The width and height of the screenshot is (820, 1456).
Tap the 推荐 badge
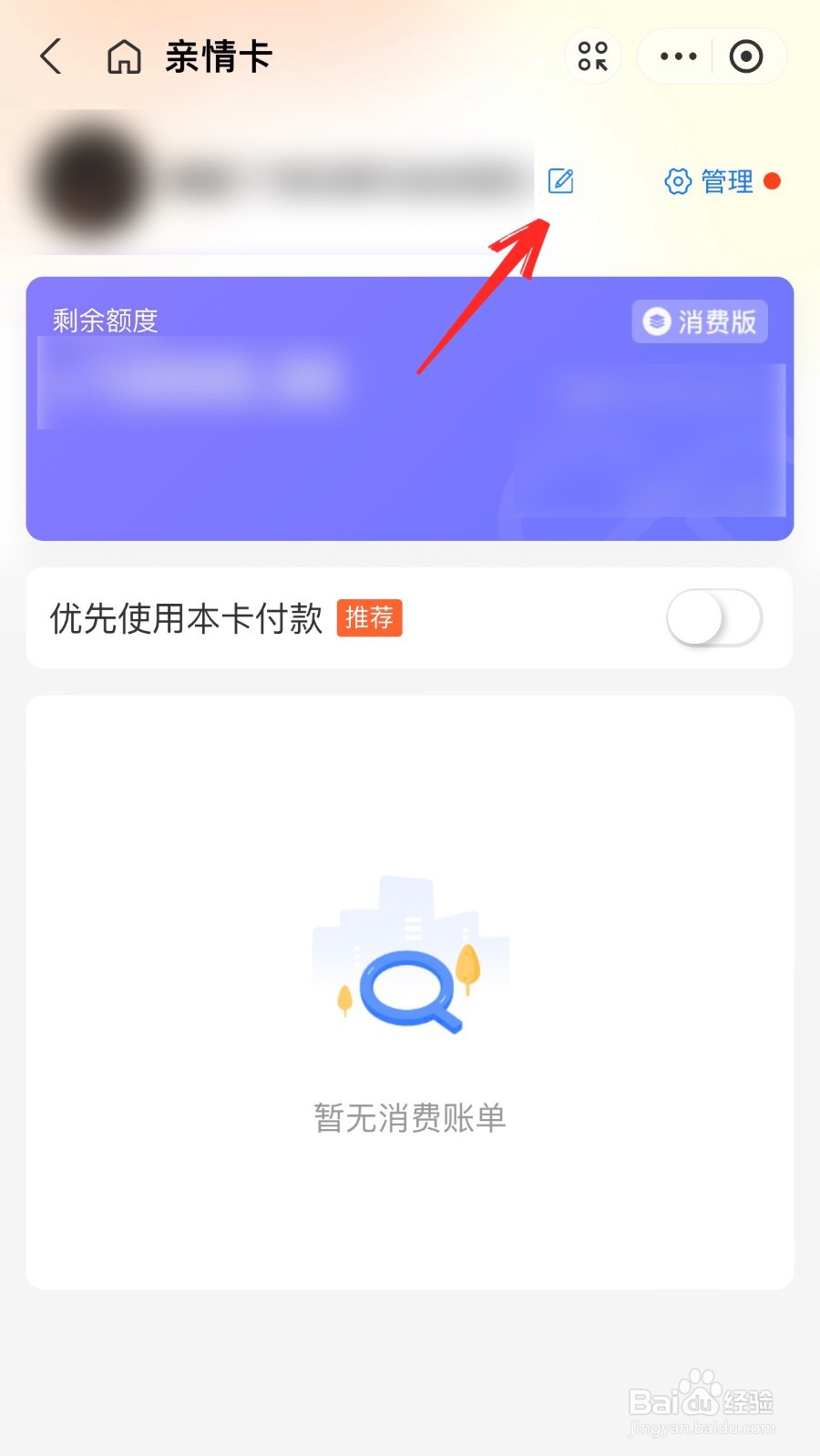tap(368, 617)
